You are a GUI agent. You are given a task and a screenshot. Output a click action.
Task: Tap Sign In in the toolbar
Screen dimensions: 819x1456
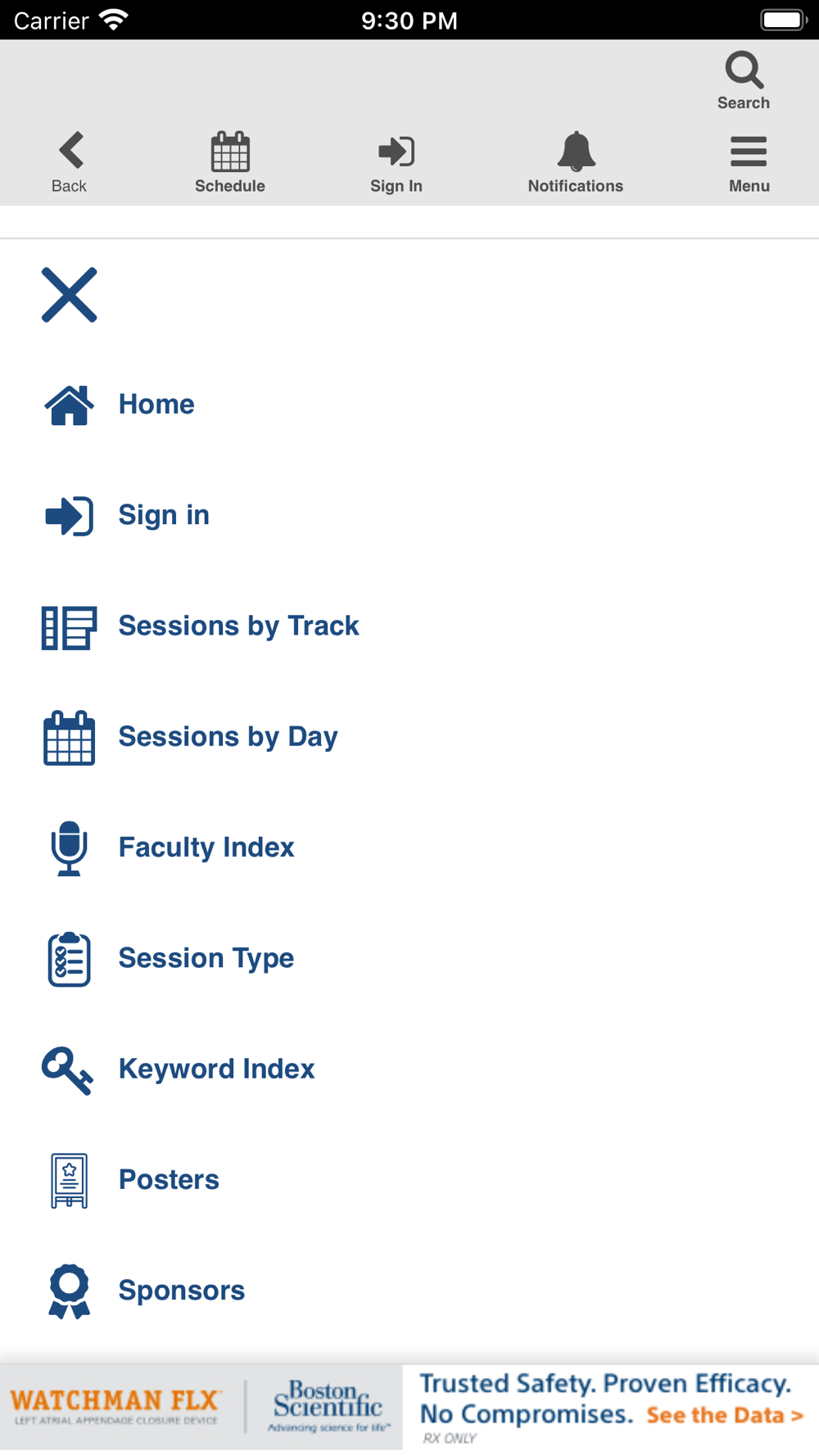click(x=396, y=162)
